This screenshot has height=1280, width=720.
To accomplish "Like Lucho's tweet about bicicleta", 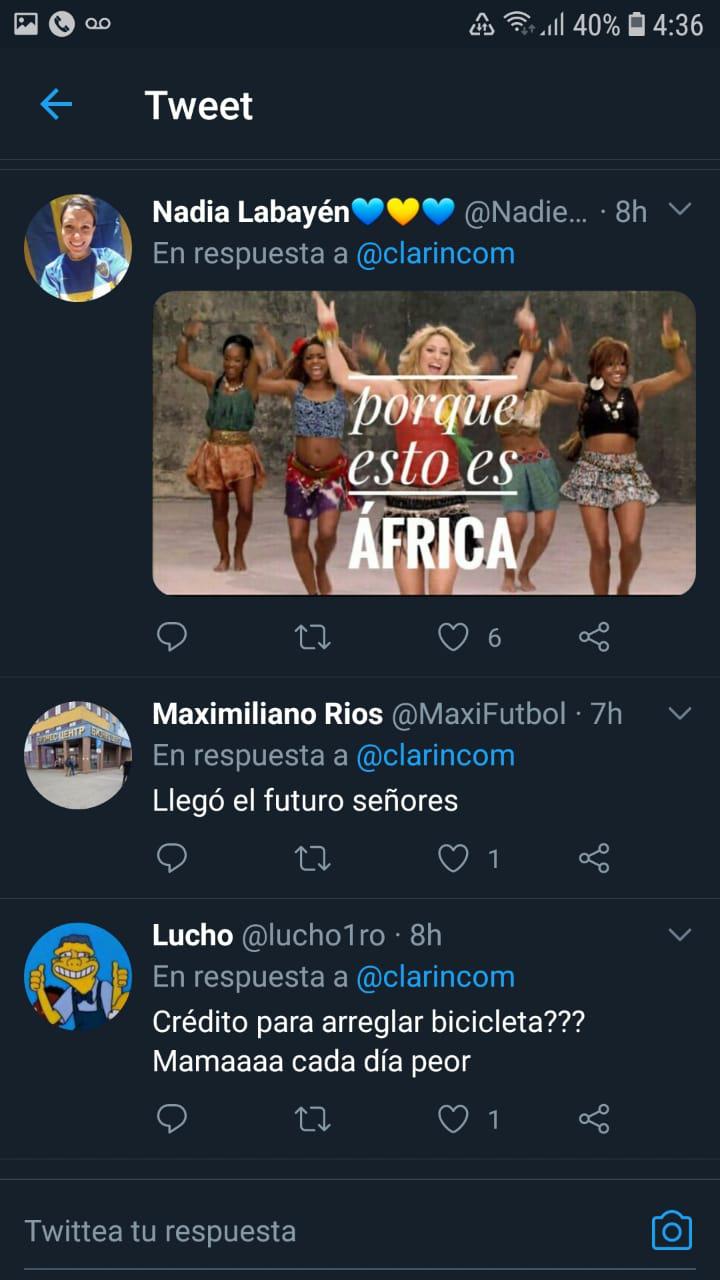I will pos(454,1119).
